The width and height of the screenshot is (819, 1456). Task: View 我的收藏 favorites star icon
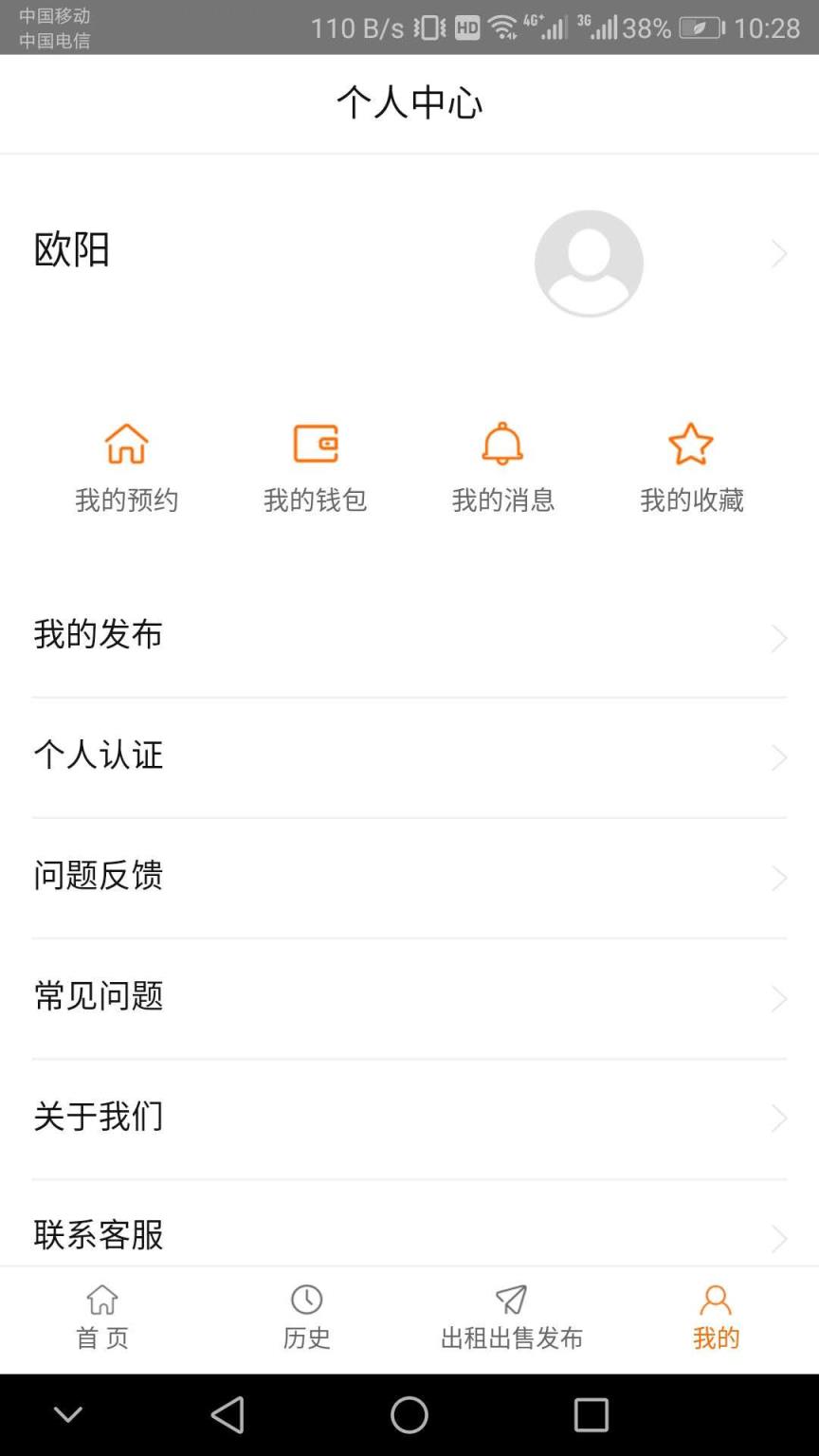pyautogui.click(x=691, y=442)
